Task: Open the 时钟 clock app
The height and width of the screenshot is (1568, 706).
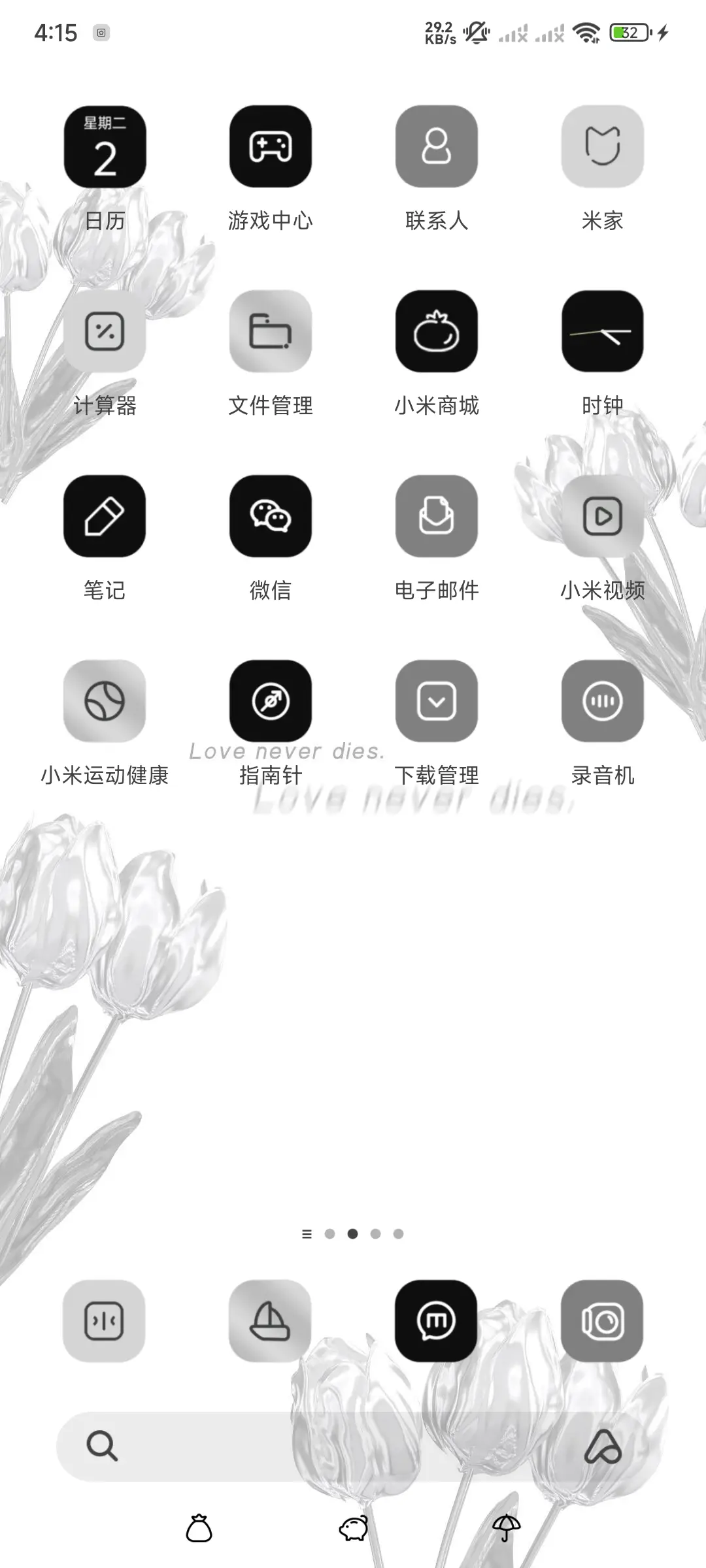Action: pyautogui.click(x=601, y=332)
